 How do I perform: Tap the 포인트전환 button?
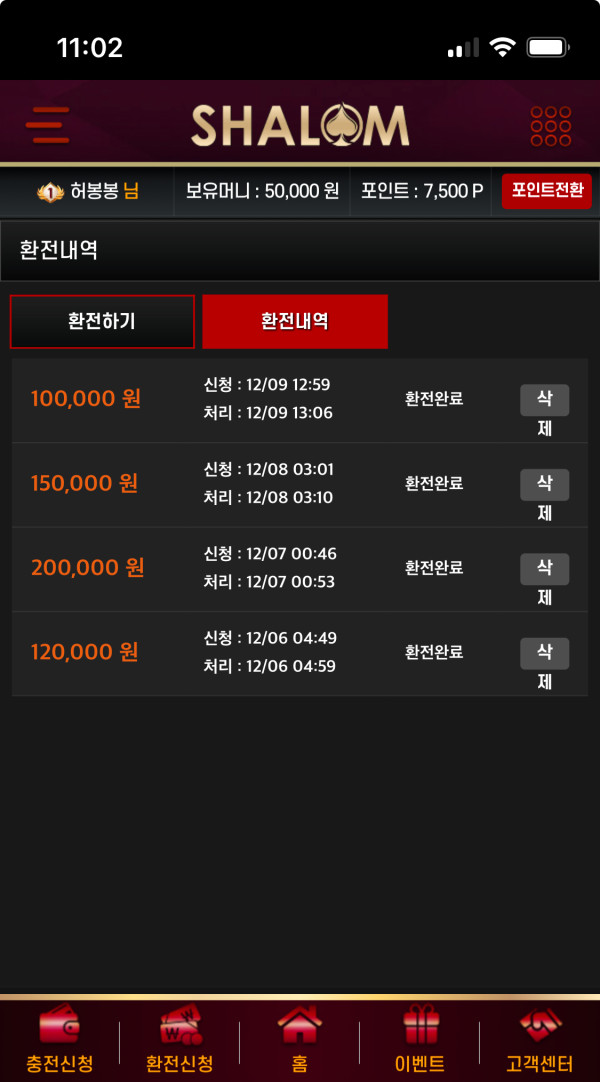(546, 190)
